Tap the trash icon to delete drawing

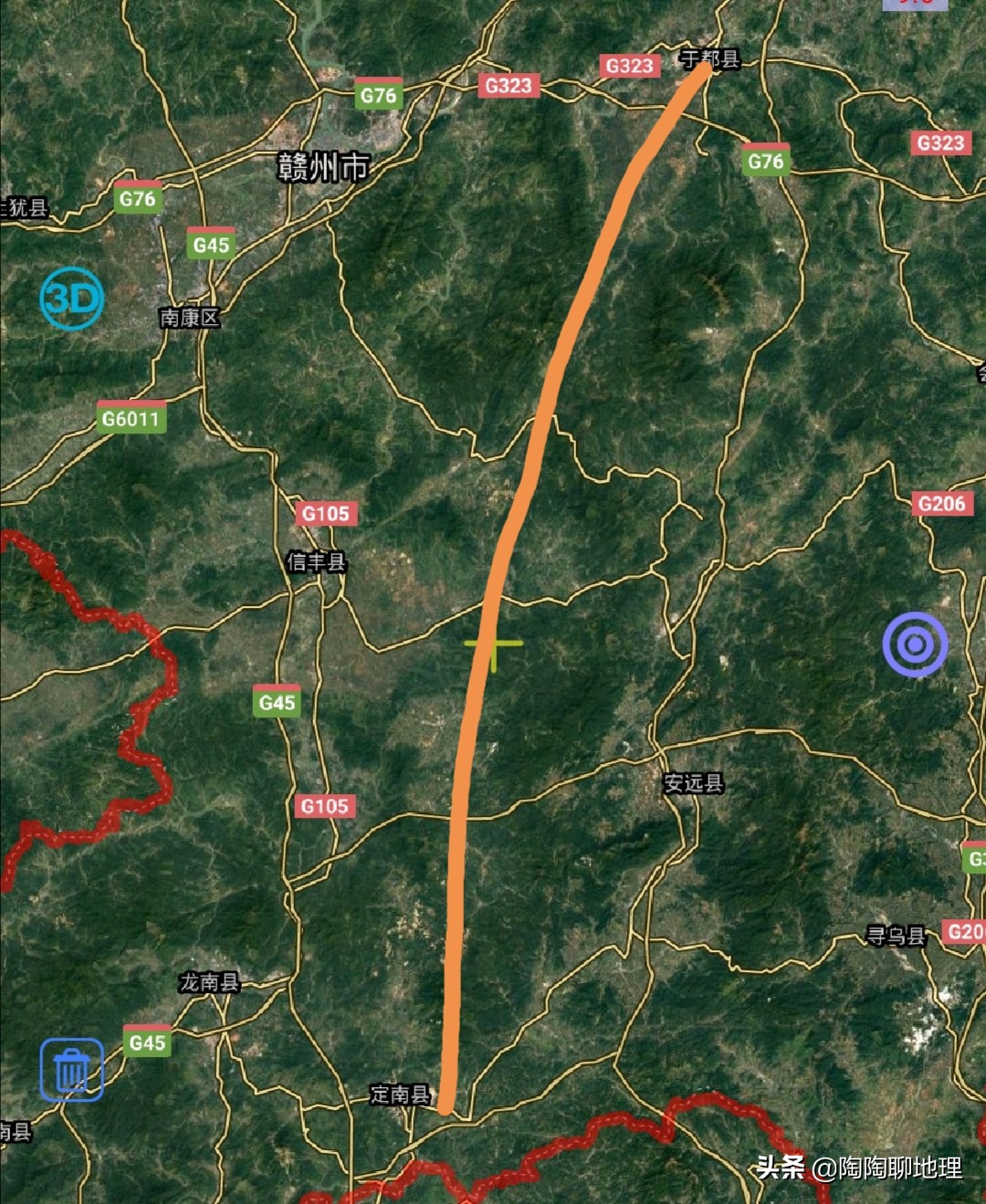[x=72, y=1070]
